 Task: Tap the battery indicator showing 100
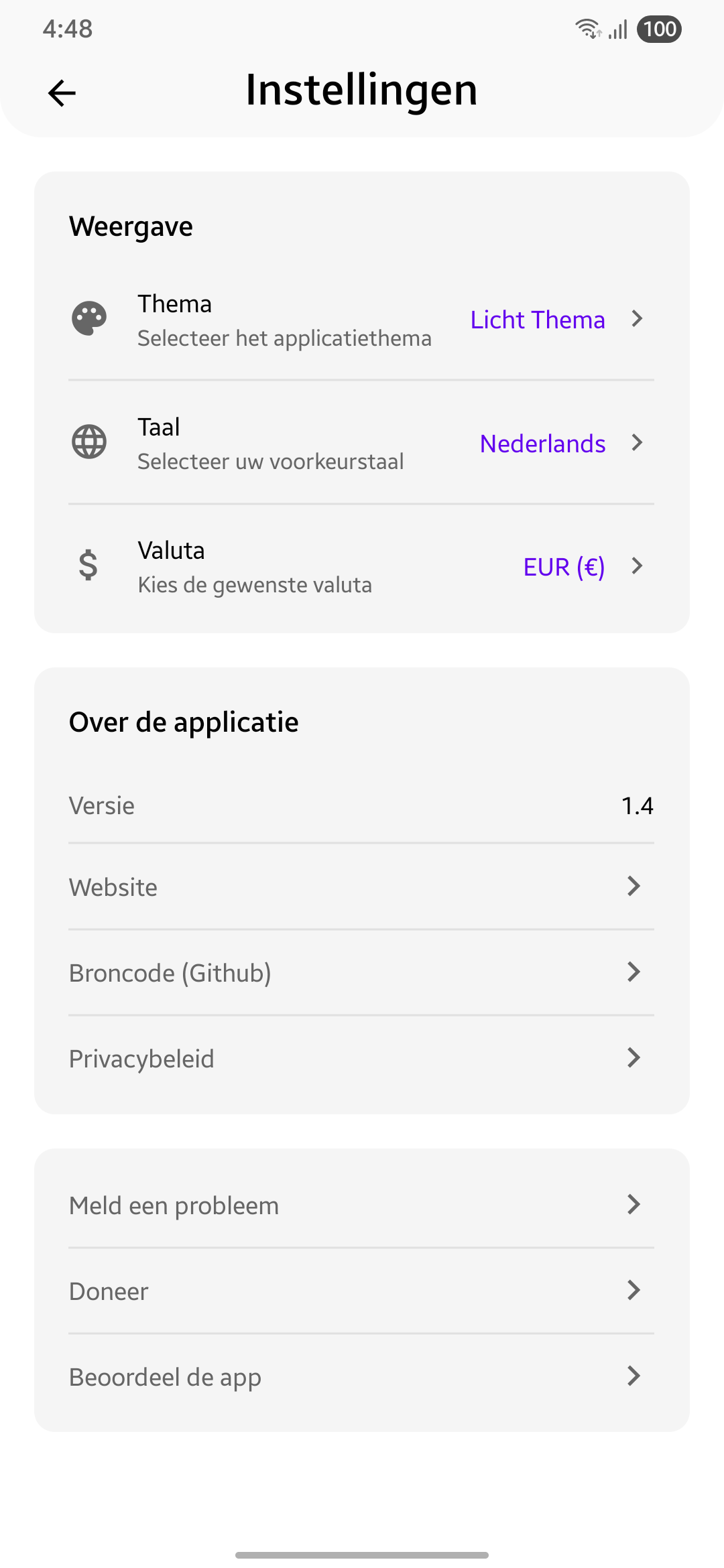[659, 29]
